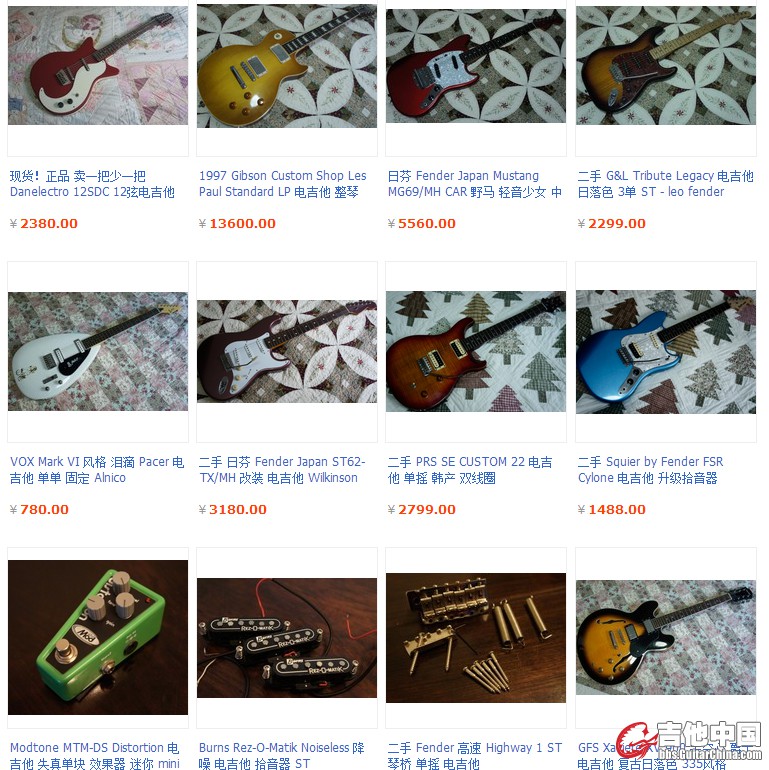Screen dimensions: 769x770
Task: Open the Squier Cyclone listing link
Action: coord(650,470)
